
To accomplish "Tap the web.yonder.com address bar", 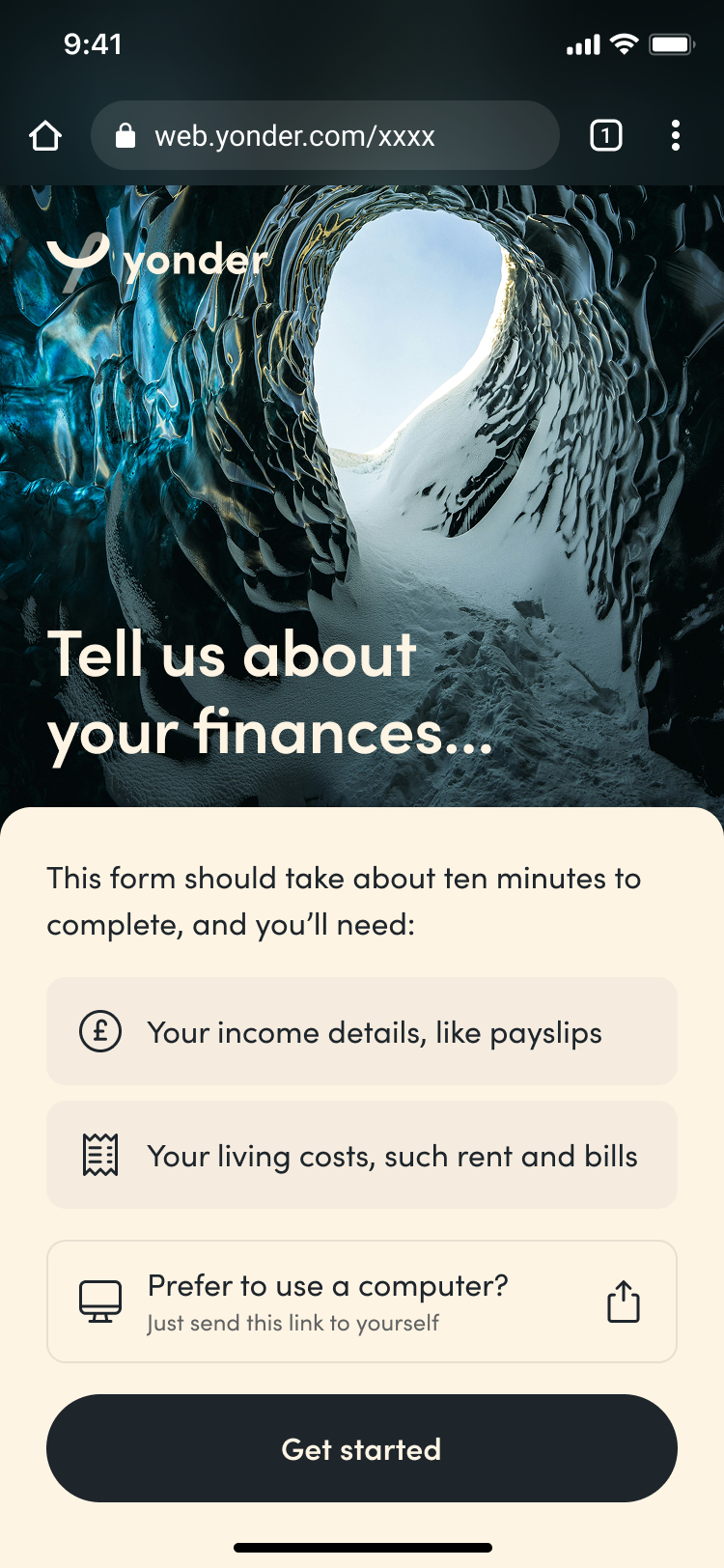I will pyautogui.click(x=324, y=136).
